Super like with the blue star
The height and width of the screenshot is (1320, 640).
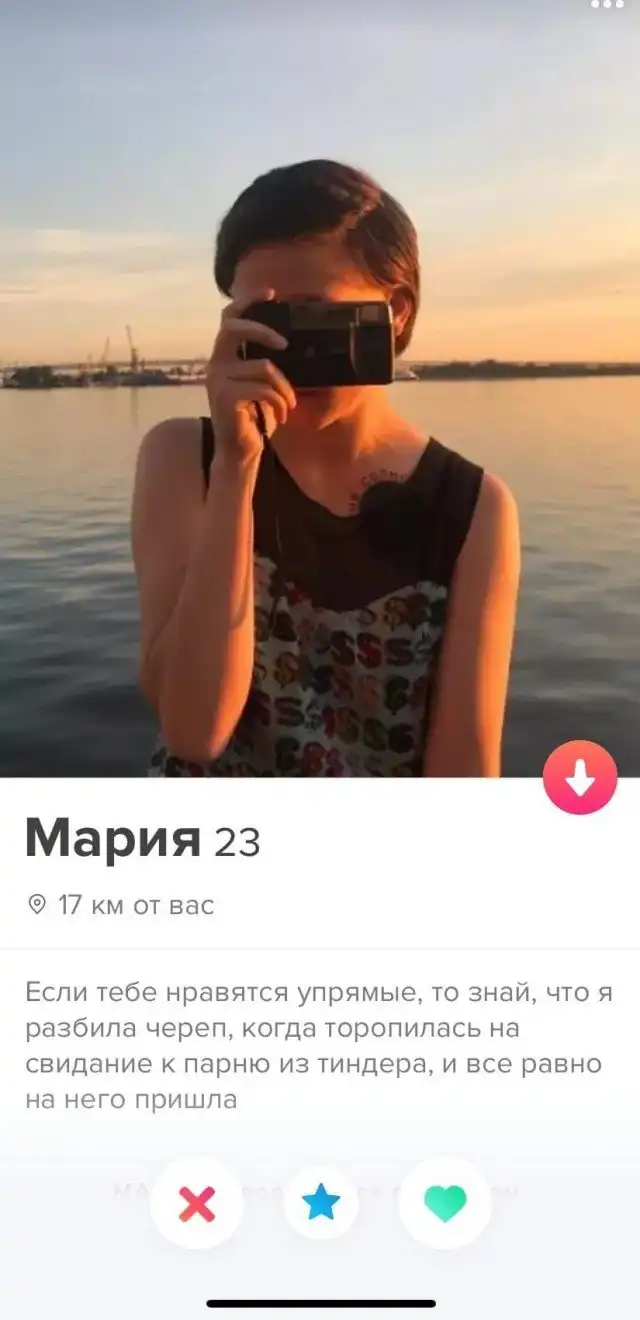pos(321,1203)
